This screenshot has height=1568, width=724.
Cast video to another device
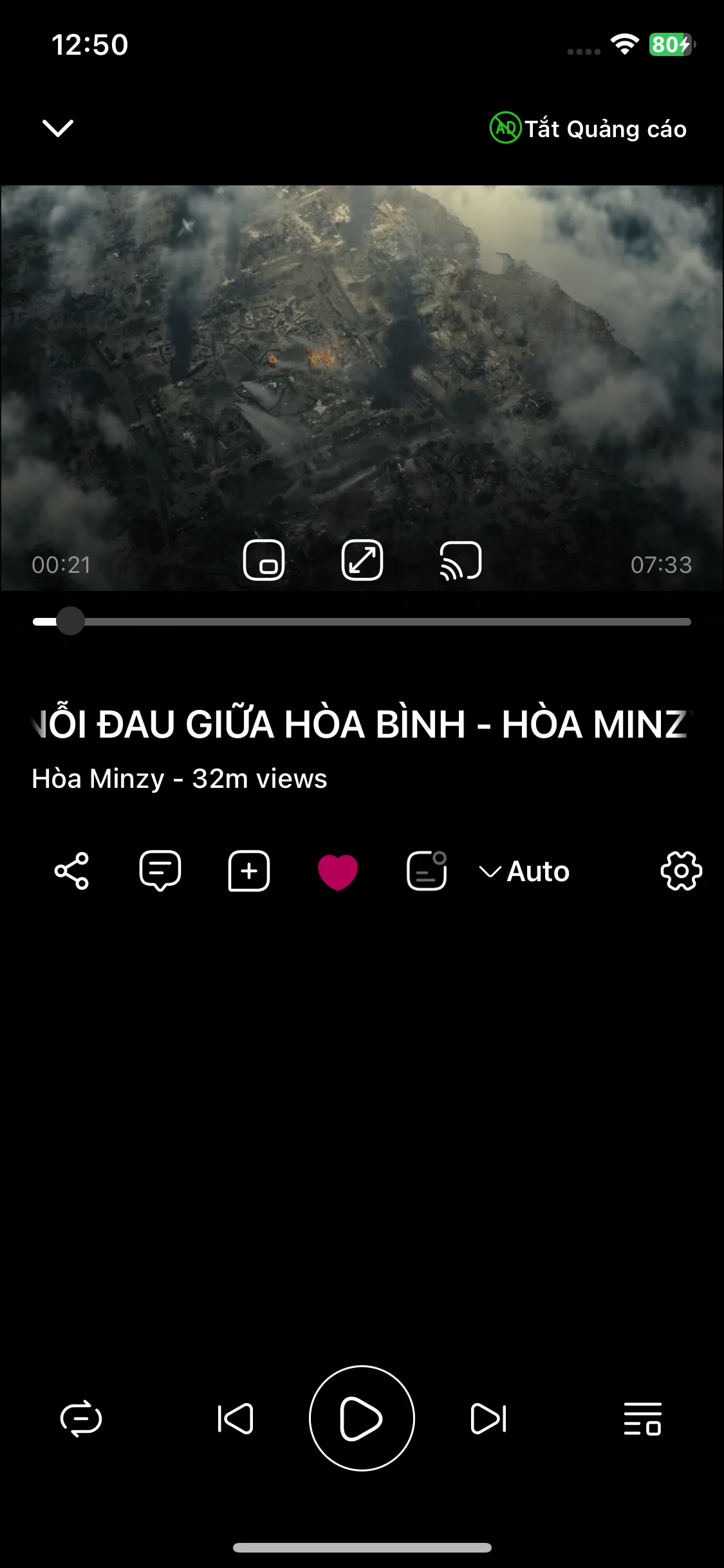point(461,560)
